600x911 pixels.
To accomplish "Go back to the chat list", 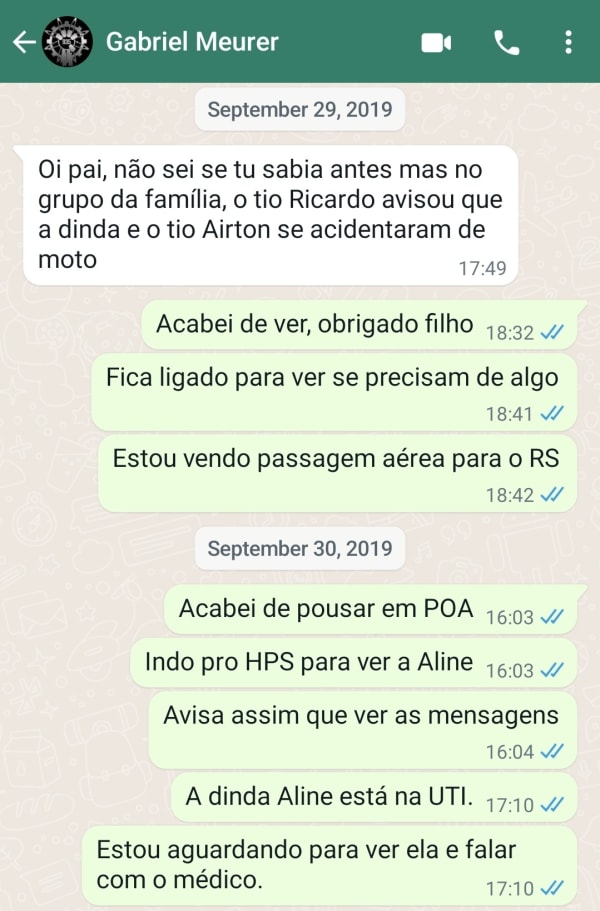I will click(22, 42).
